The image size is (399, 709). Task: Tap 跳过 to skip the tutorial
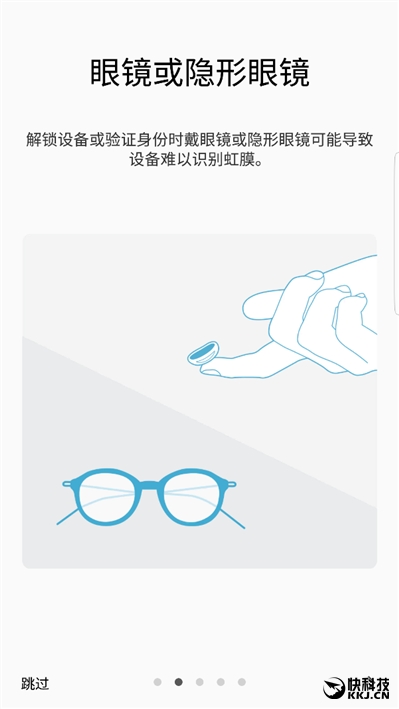click(x=35, y=683)
